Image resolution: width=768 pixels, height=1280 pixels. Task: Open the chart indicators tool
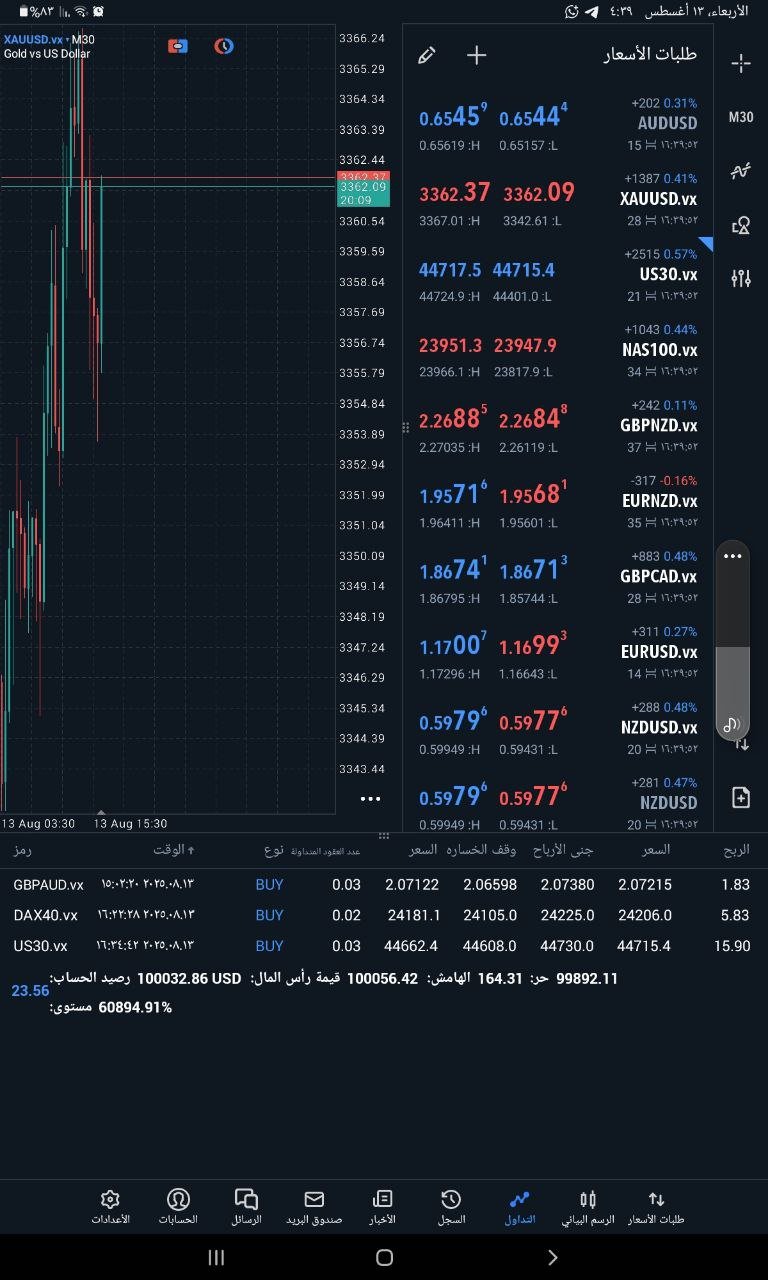[741, 171]
